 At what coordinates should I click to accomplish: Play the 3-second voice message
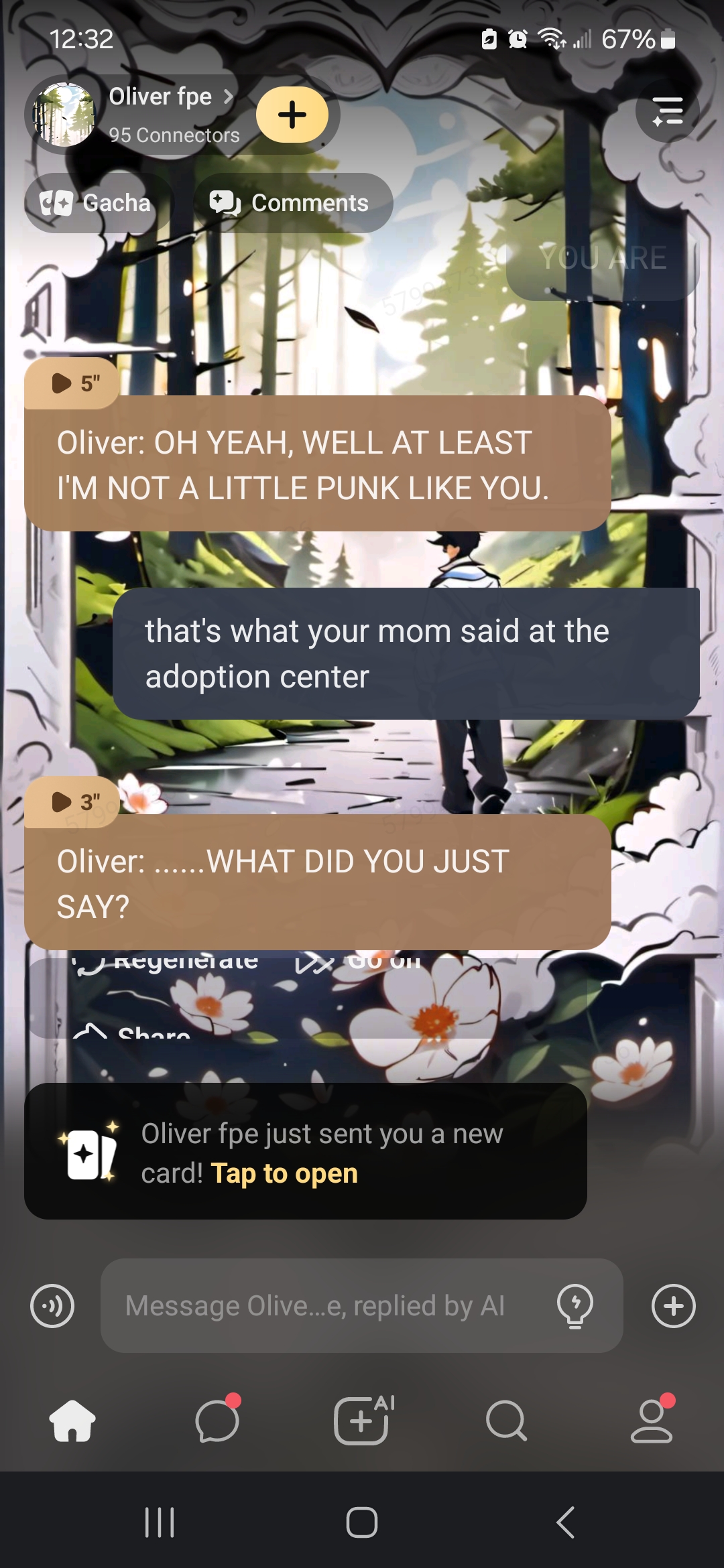click(72, 801)
